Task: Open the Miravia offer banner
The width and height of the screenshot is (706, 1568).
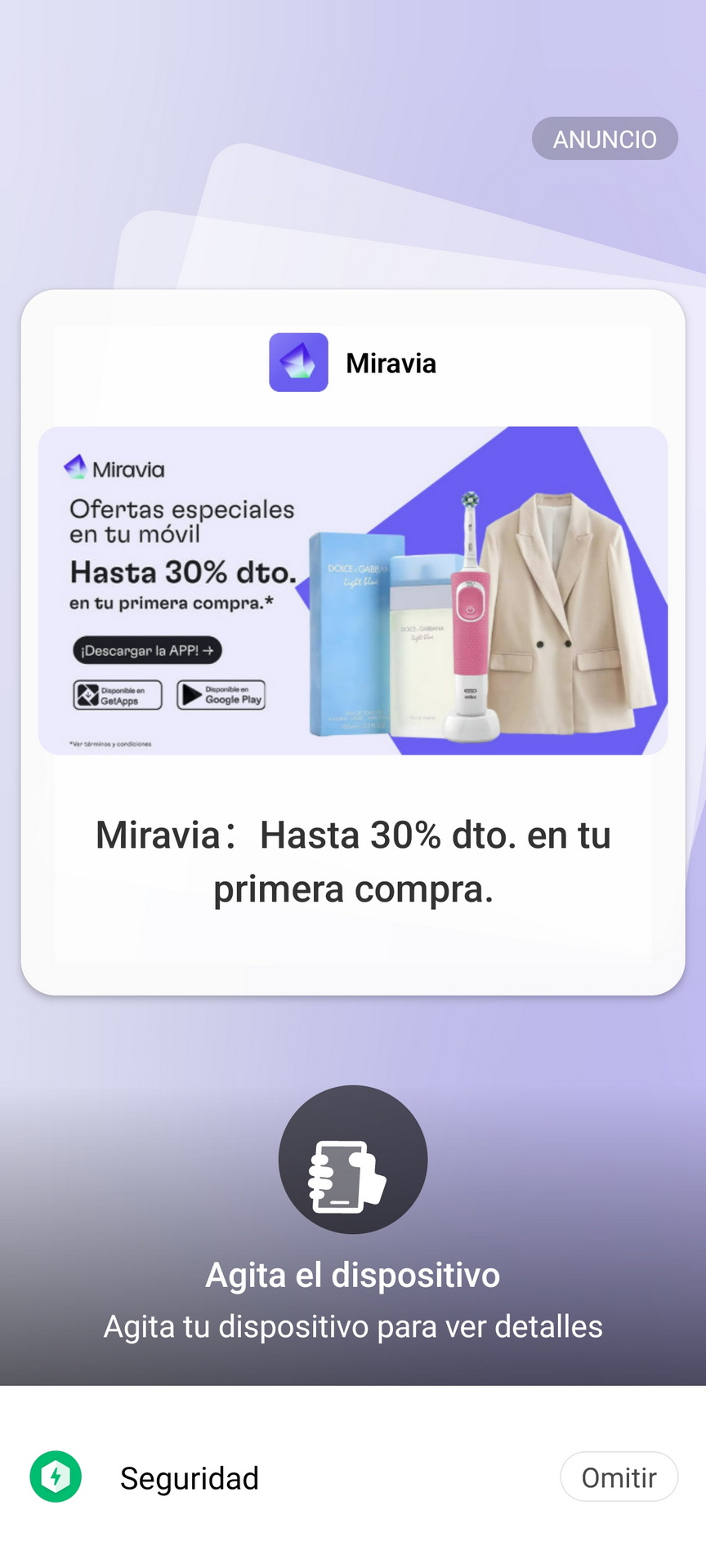Action: point(353,590)
